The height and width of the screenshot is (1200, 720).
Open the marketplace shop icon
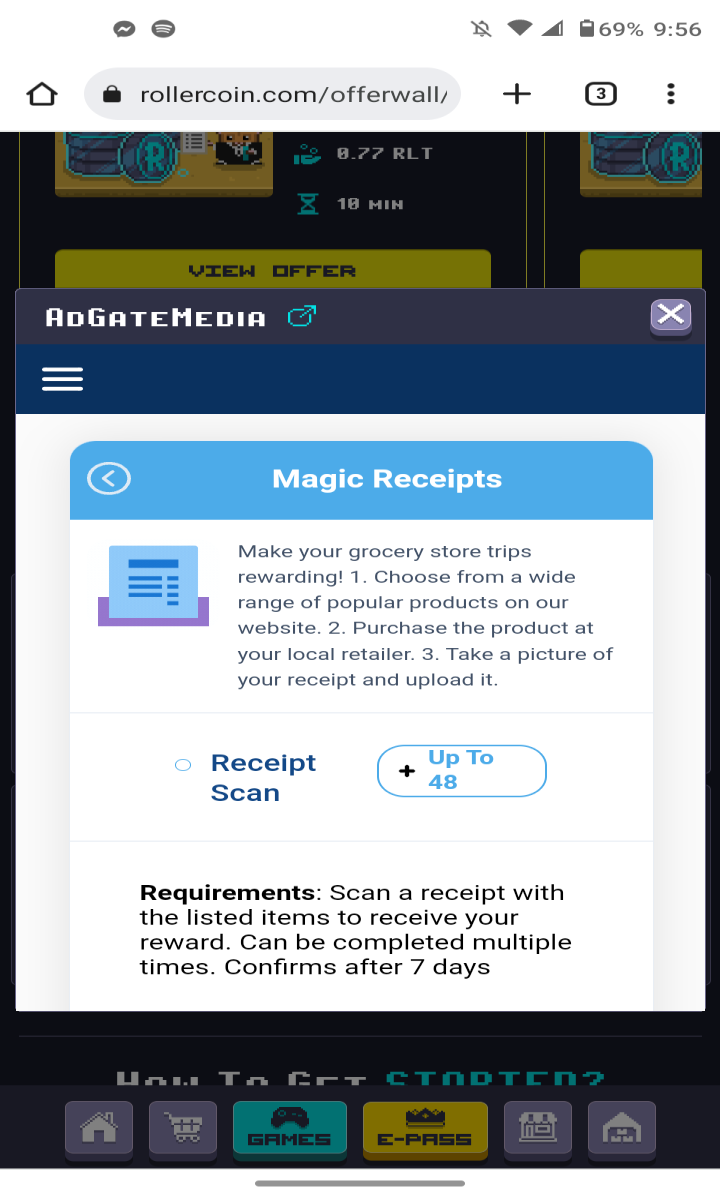(x=538, y=1131)
